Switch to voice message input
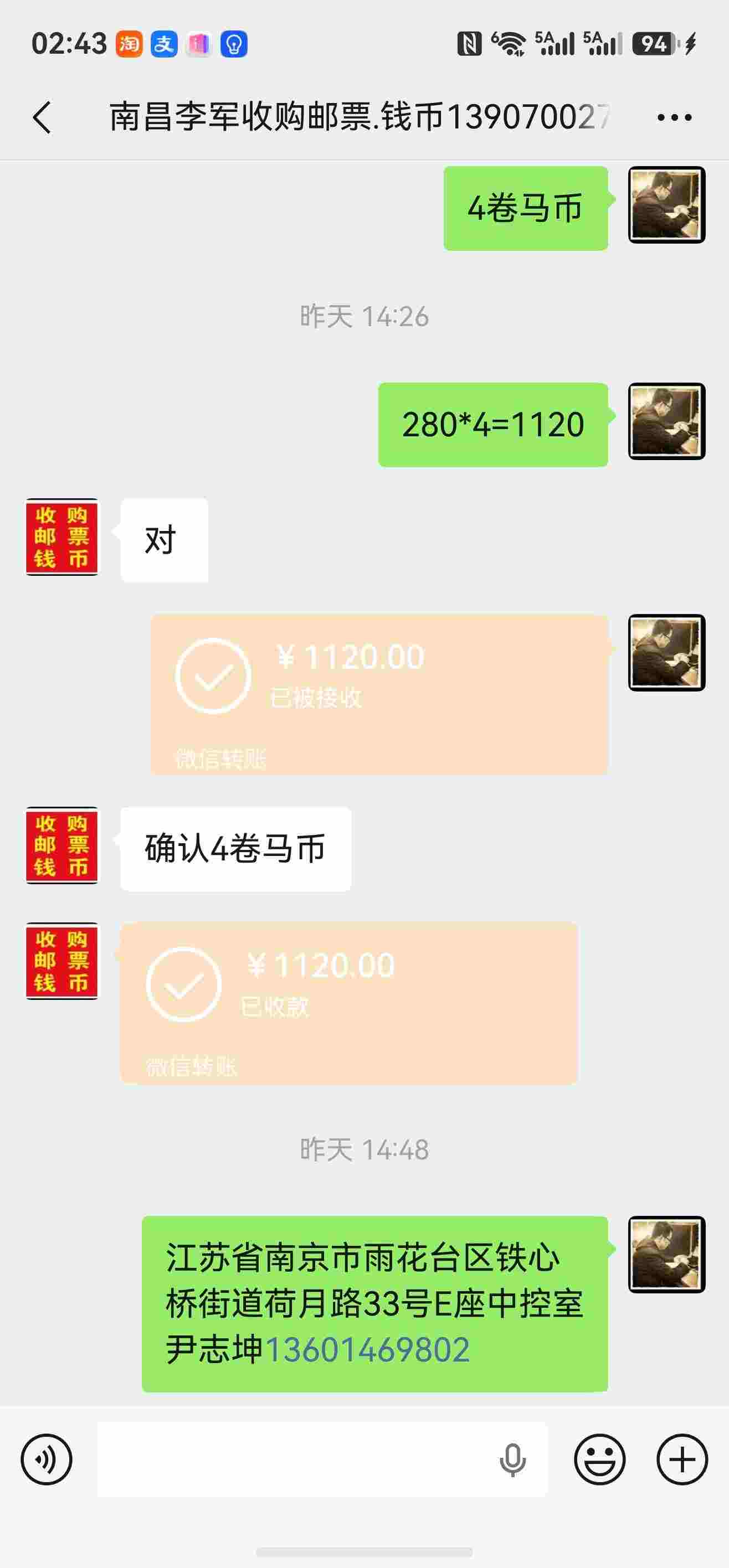The height and width of the screenshot is (1568, 729). click(47, 1459)
